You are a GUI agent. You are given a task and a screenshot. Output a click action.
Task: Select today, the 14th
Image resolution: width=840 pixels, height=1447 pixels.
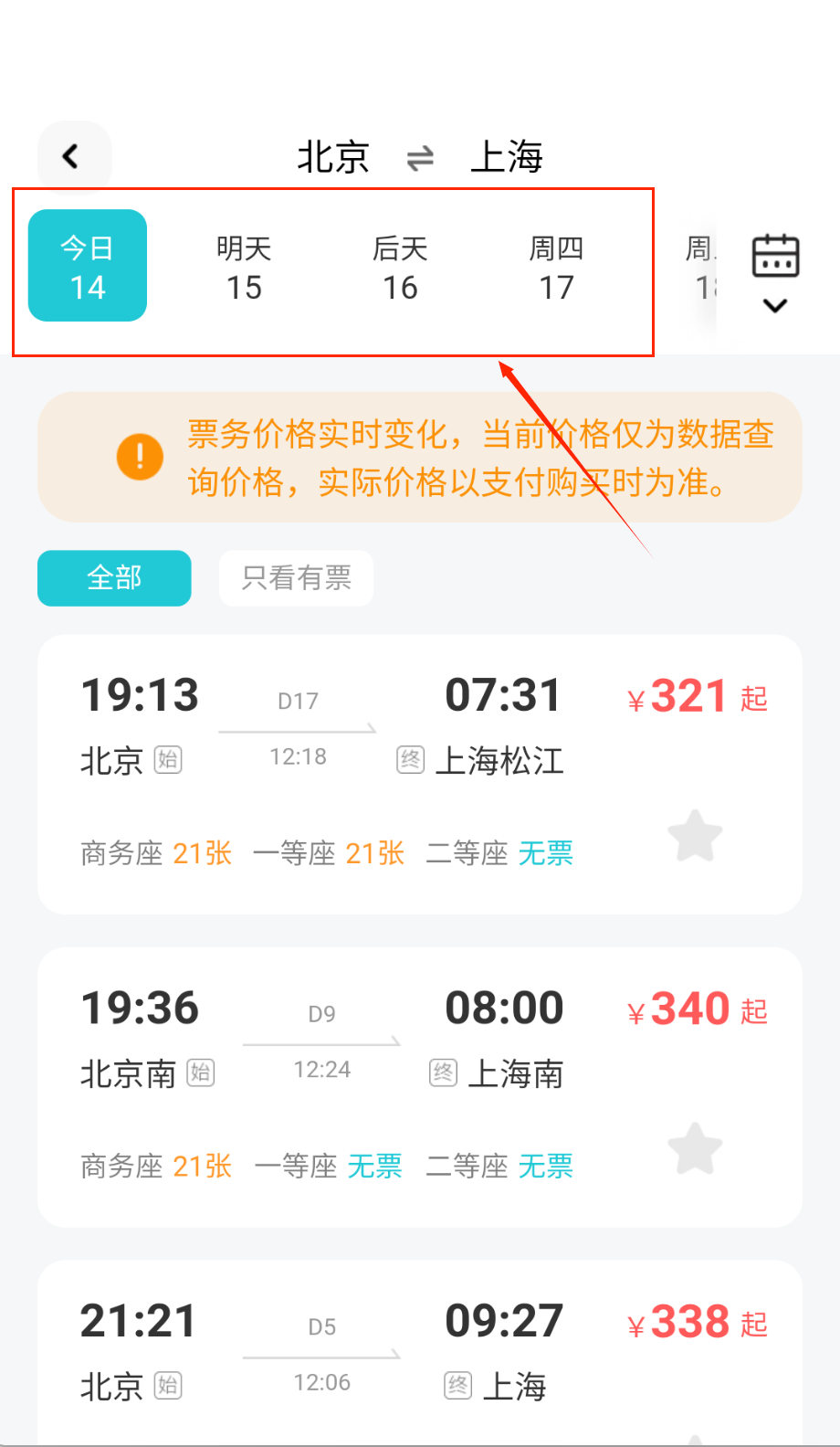(88, 267)
